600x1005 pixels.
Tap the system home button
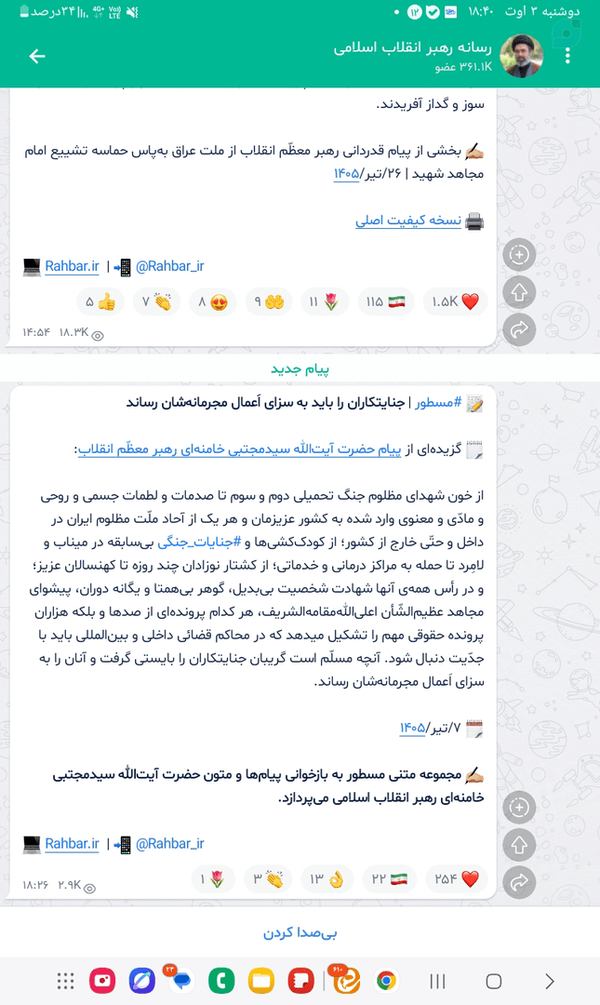click(494, 981)
